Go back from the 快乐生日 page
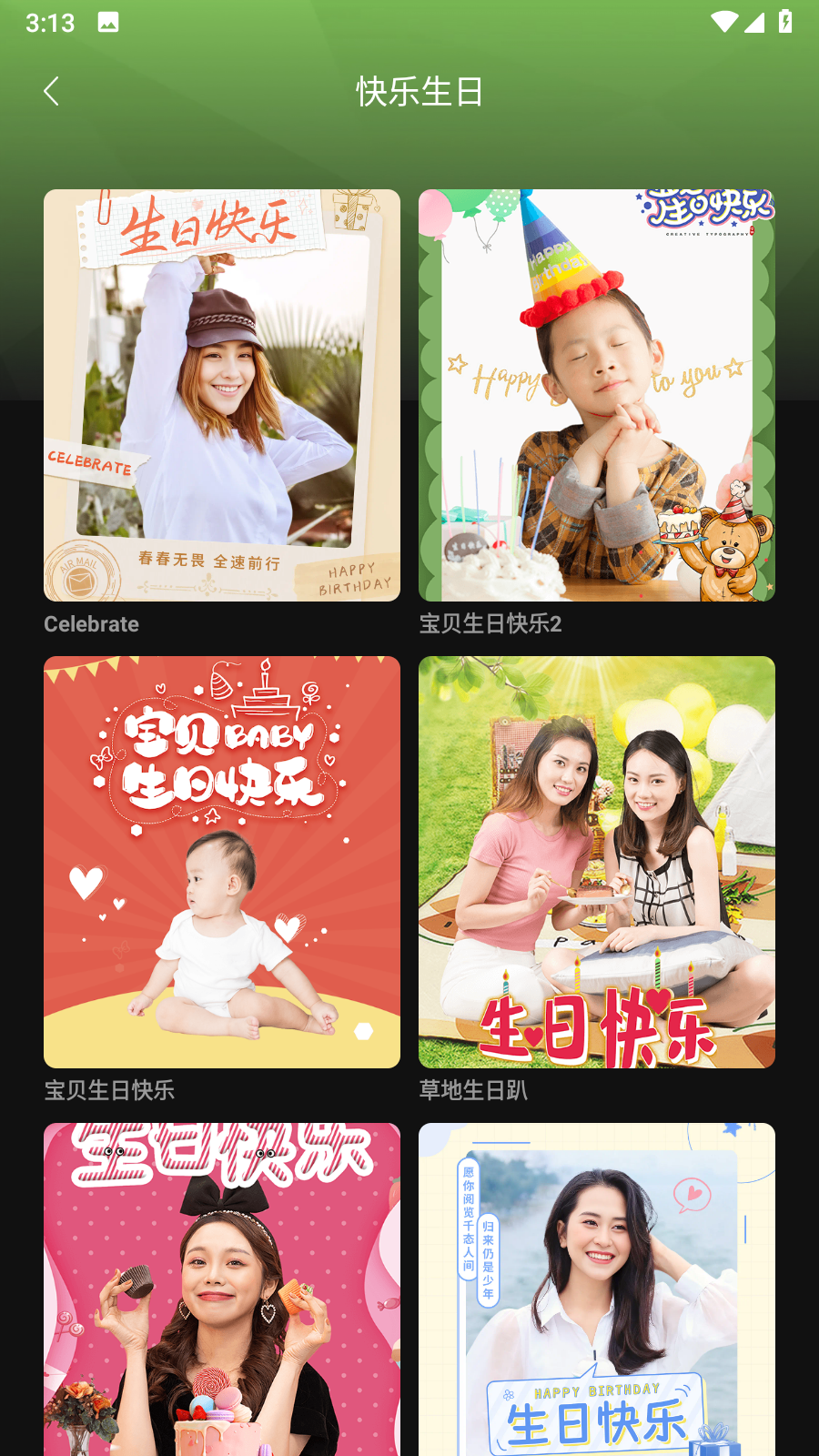This screenshot has width=819, height=1456. [51, 91]
